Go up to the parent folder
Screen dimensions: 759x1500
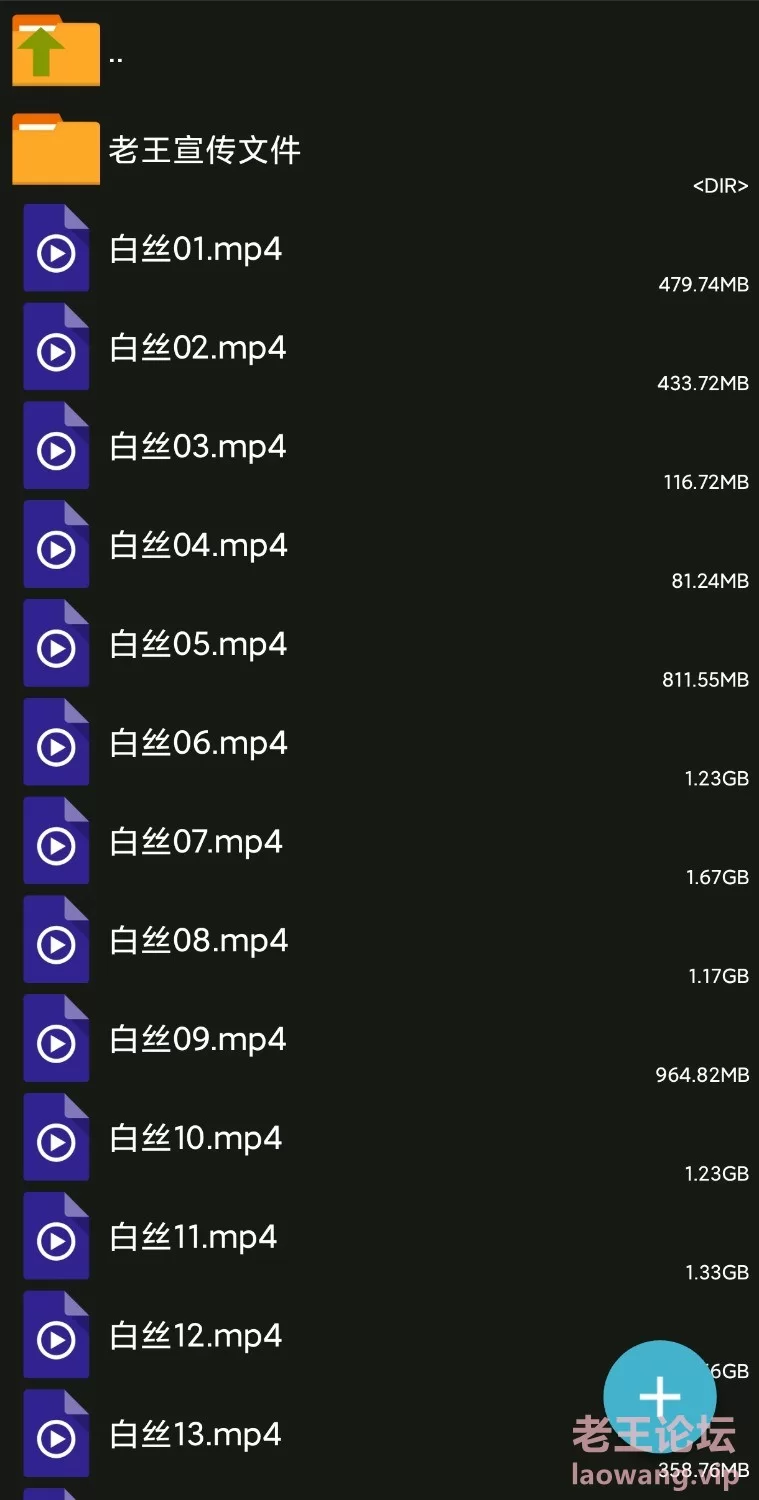click(379, 52)
